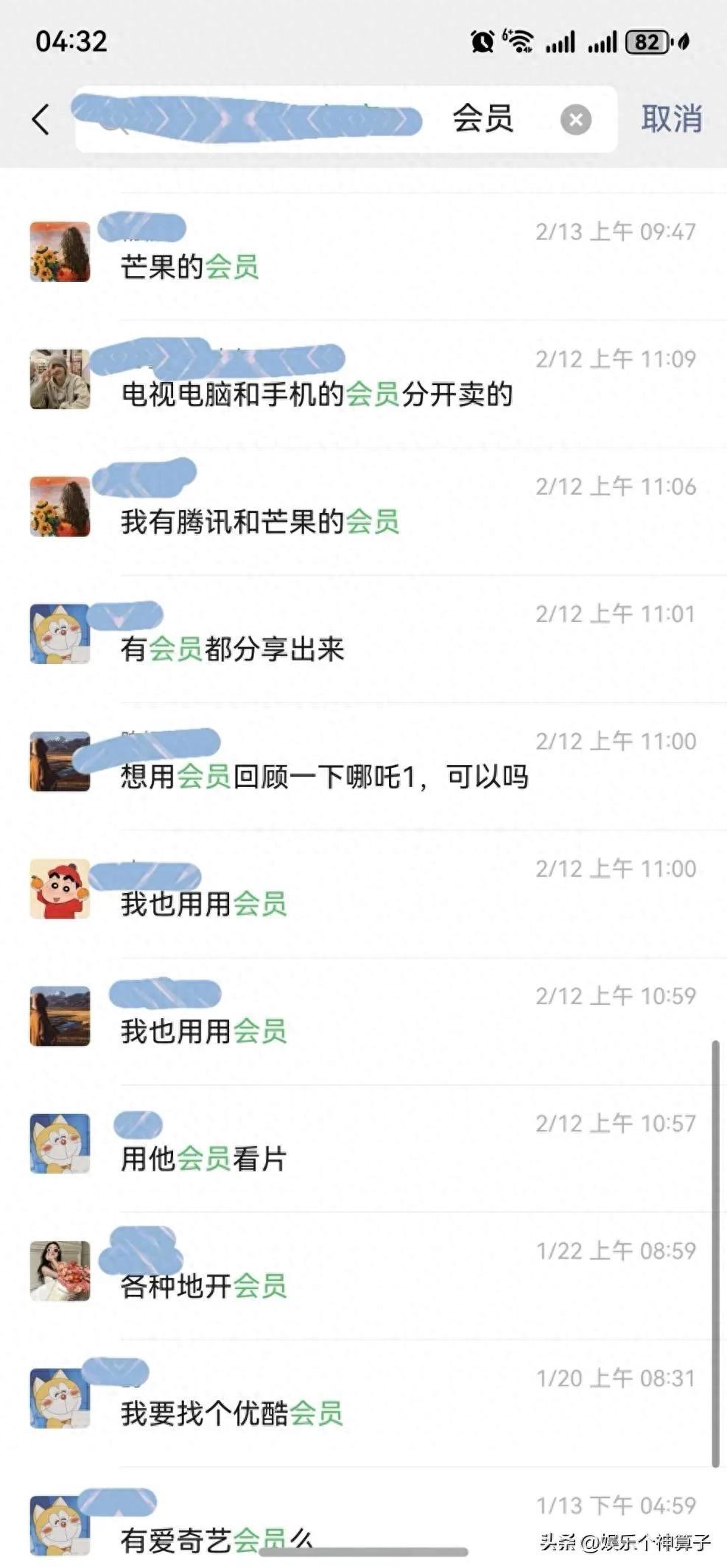Go back using the top-left arrow
The height and width of the screenshot is (1568, 727).
[x=41, y=119]
